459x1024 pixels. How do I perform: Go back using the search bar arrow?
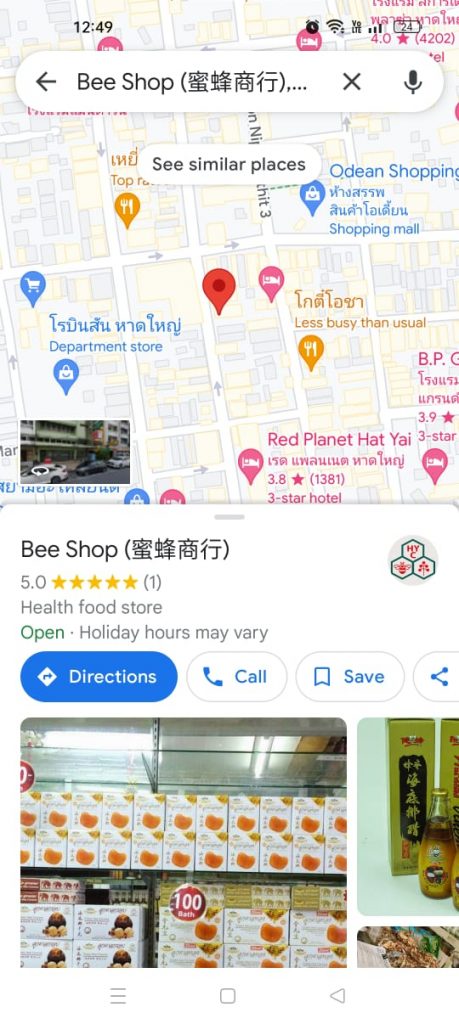(46, 82)
